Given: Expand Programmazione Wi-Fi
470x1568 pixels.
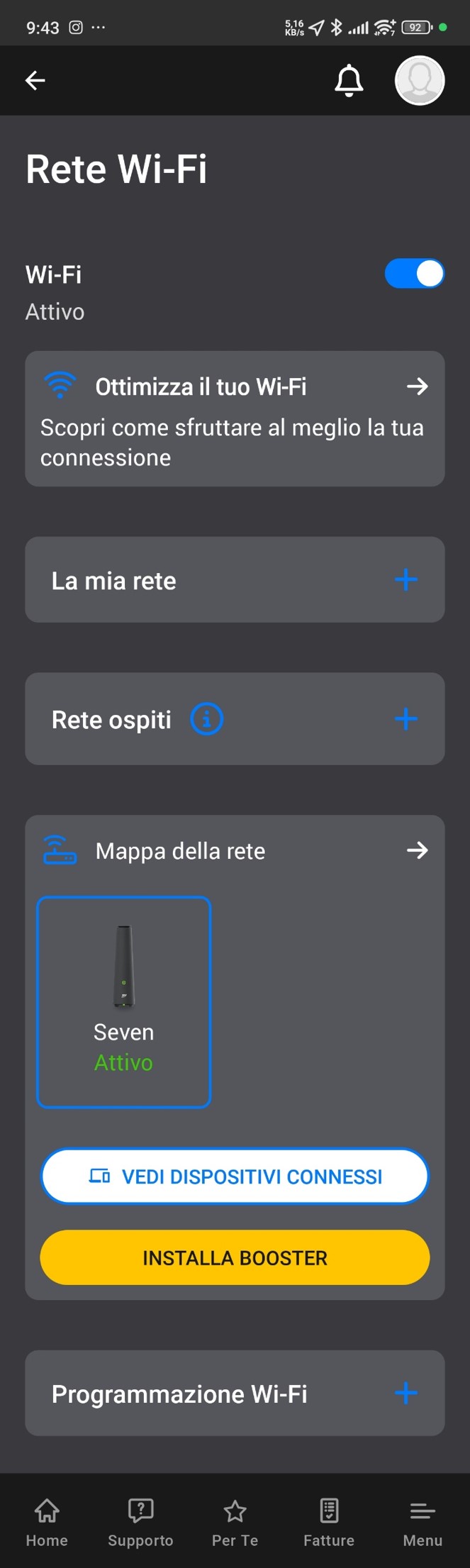Looking at the screenshot, I should [x=405, y=1393].
